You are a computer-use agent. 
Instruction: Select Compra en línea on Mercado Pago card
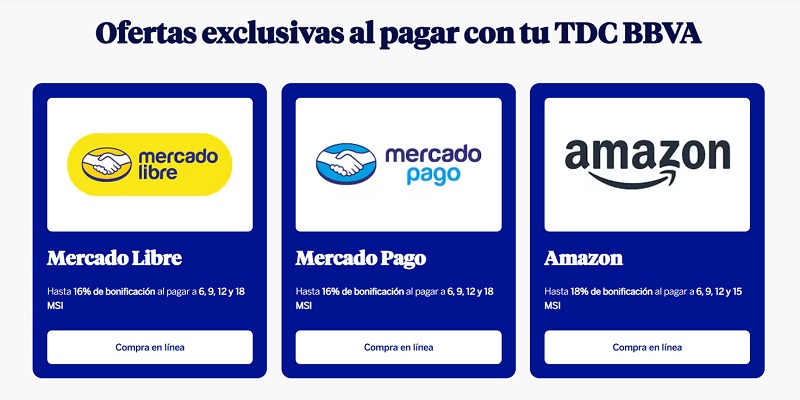click(398, 347)
